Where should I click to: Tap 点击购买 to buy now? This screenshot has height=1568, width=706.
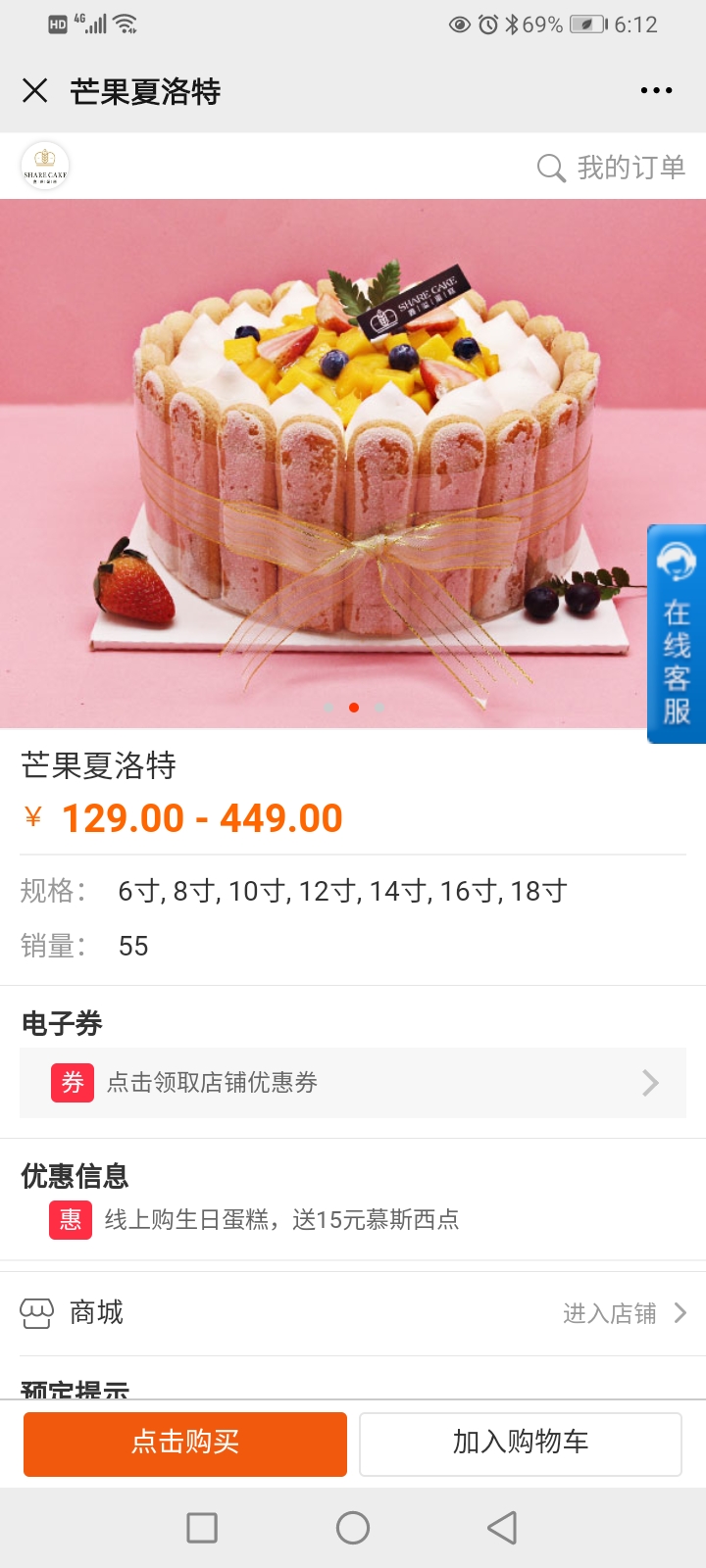point(185,1444)
